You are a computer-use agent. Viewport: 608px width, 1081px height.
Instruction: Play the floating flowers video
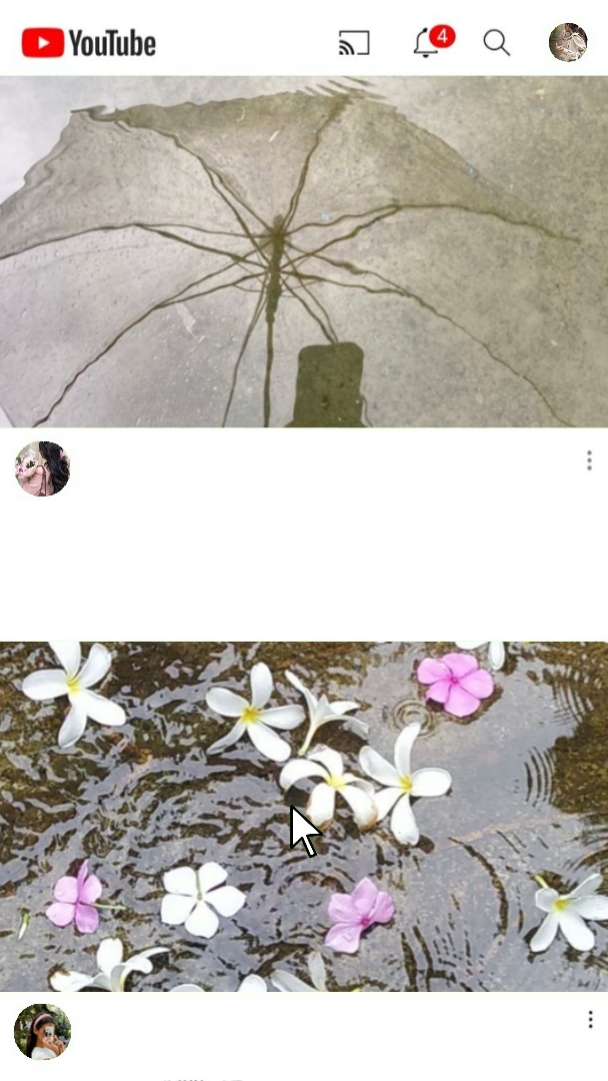point(304,816)
